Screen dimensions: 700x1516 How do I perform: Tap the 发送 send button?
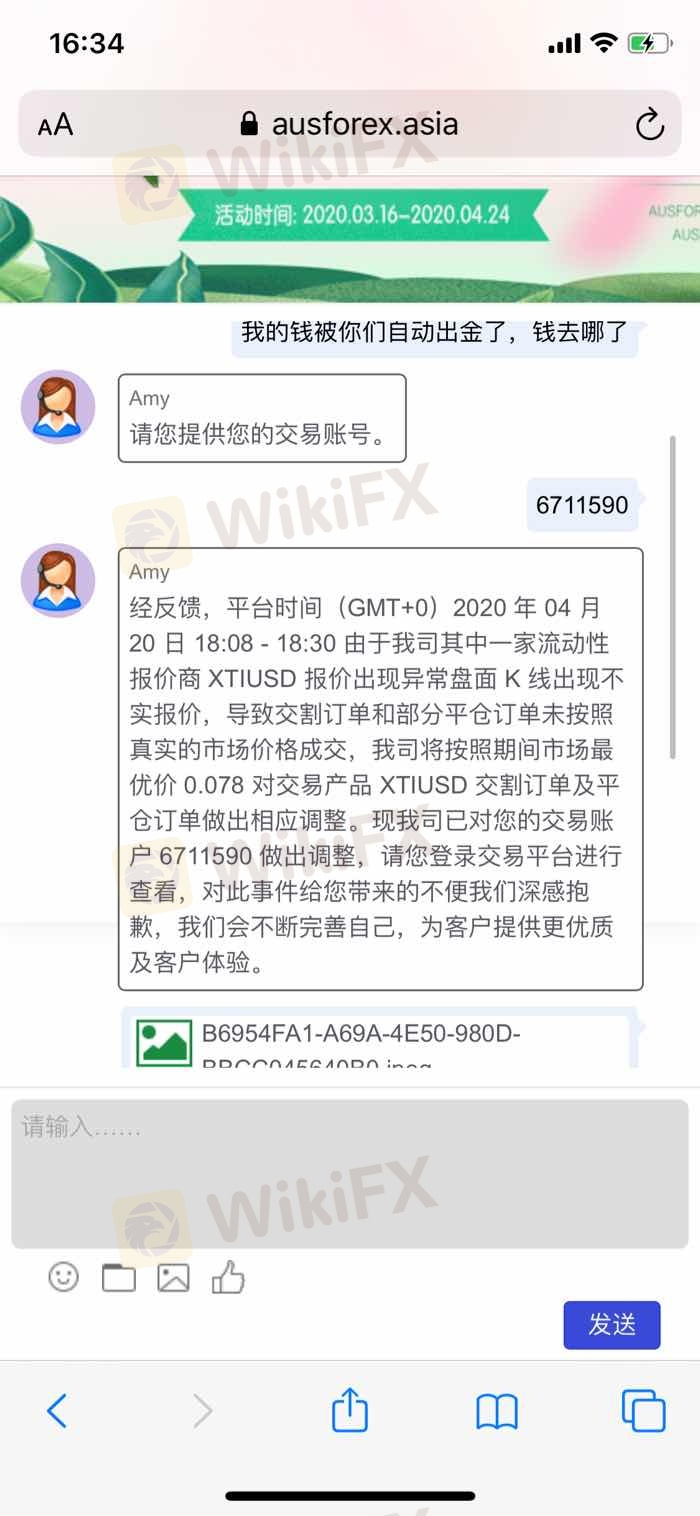[x=611, y=1324]
